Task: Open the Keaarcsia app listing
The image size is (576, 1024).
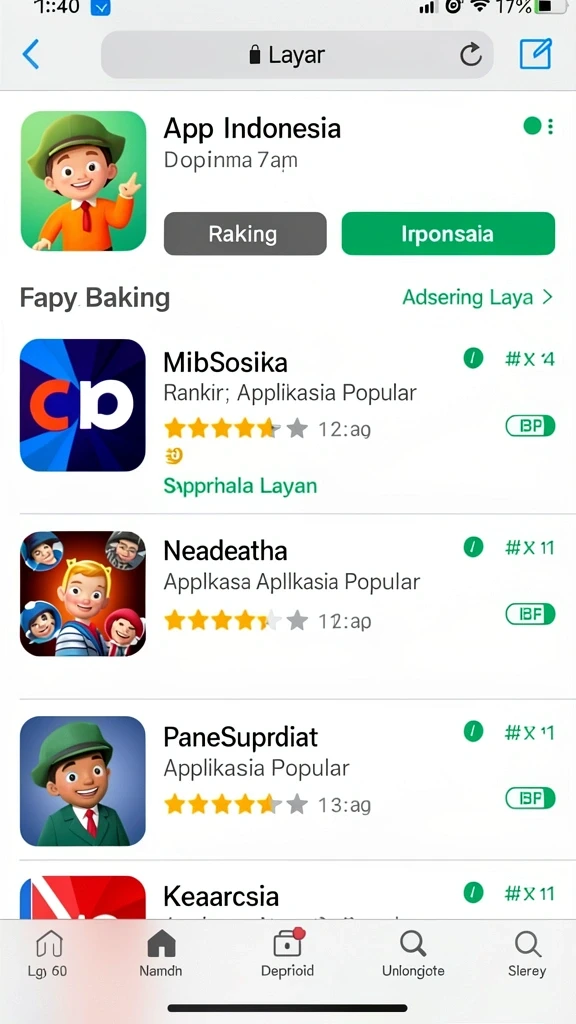Action: pos(287,896)
